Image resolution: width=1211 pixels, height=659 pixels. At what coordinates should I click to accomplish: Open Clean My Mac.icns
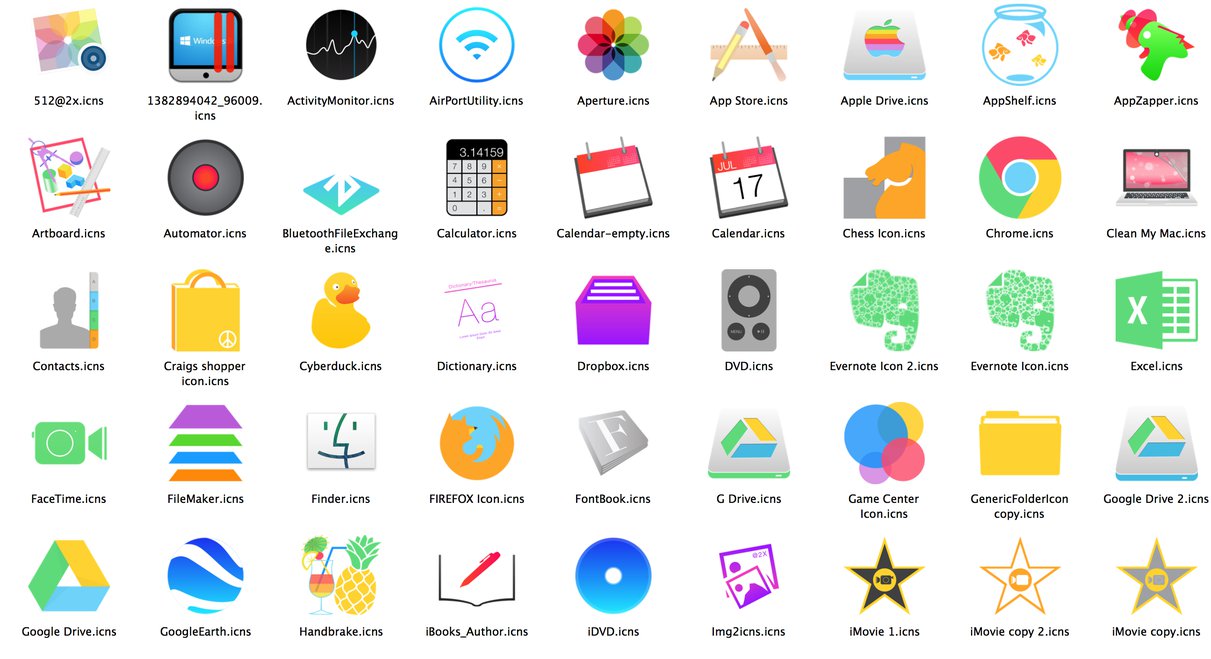point(1156,178)
